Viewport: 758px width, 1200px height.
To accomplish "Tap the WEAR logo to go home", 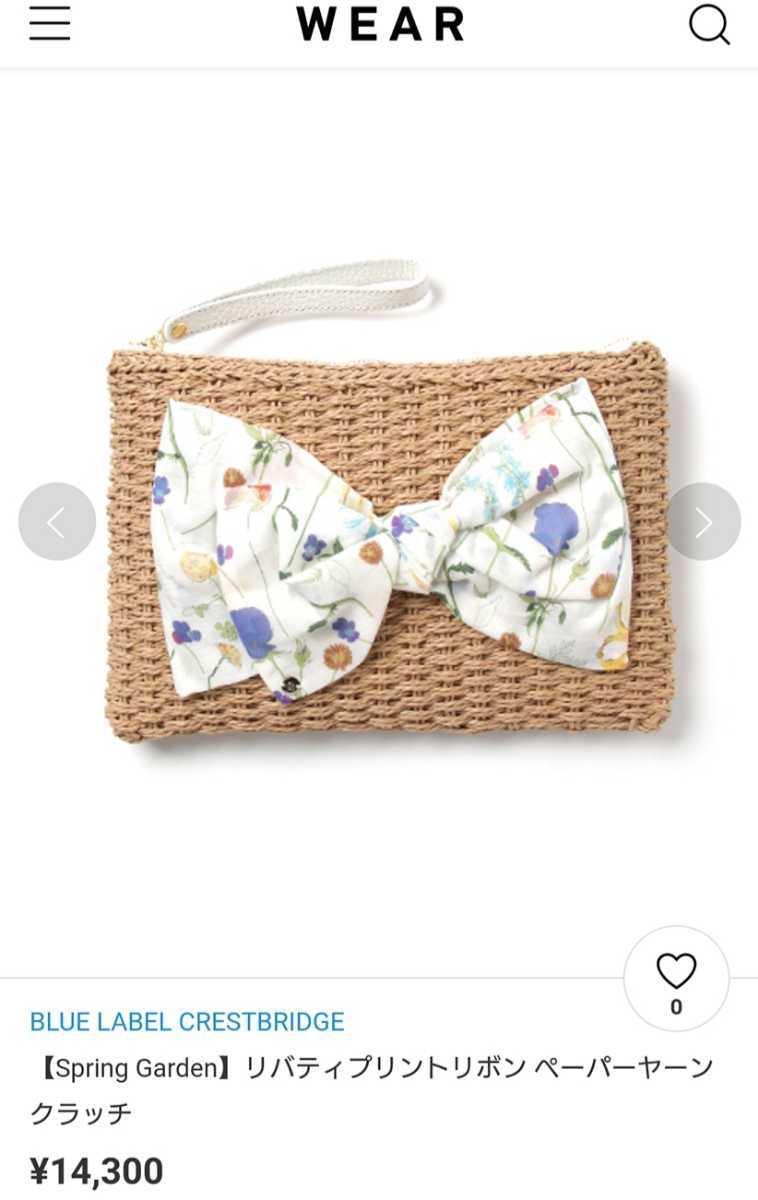I will pyautogui.click(x=380, y=25).
